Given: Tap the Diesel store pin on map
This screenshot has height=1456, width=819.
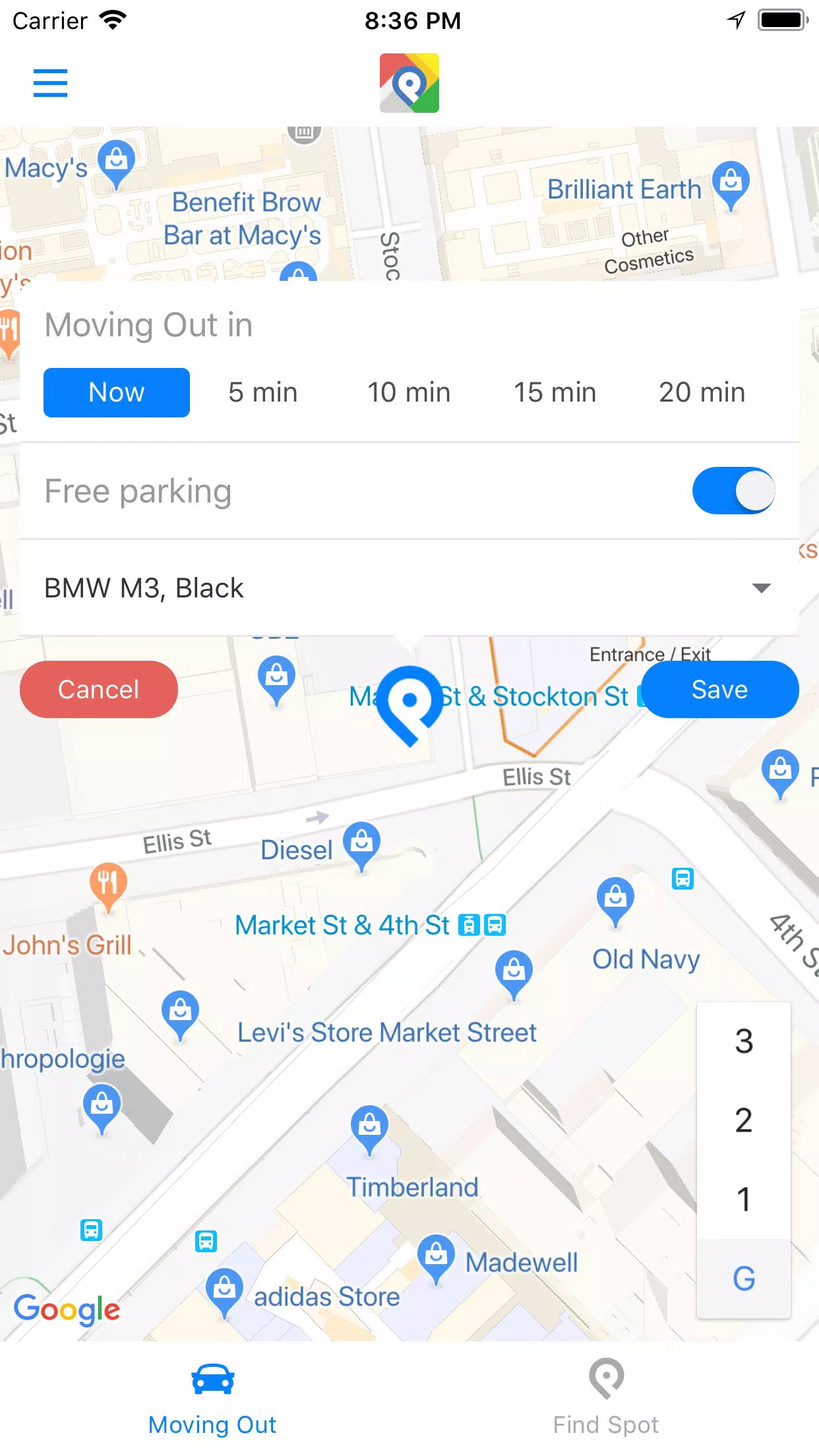Looking at the screenshot, I should (x=361, y=843).
